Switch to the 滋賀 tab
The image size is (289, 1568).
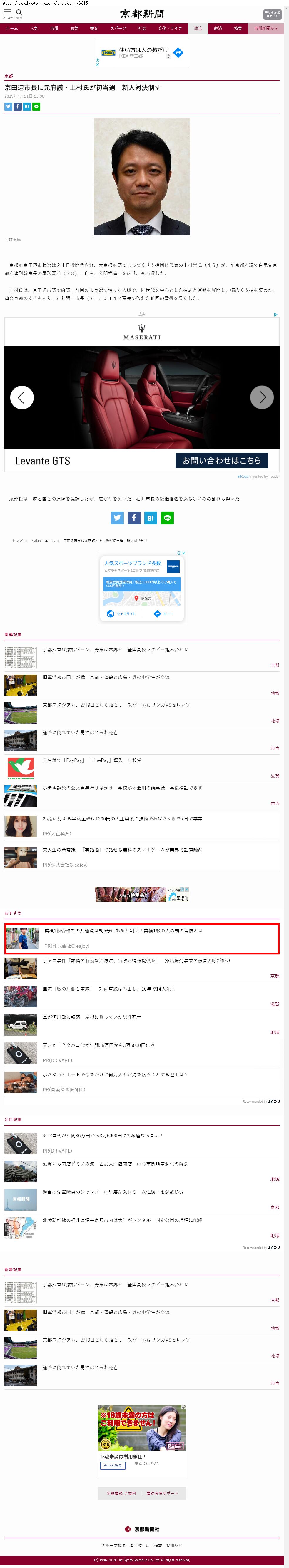click(x=73, y=28)
